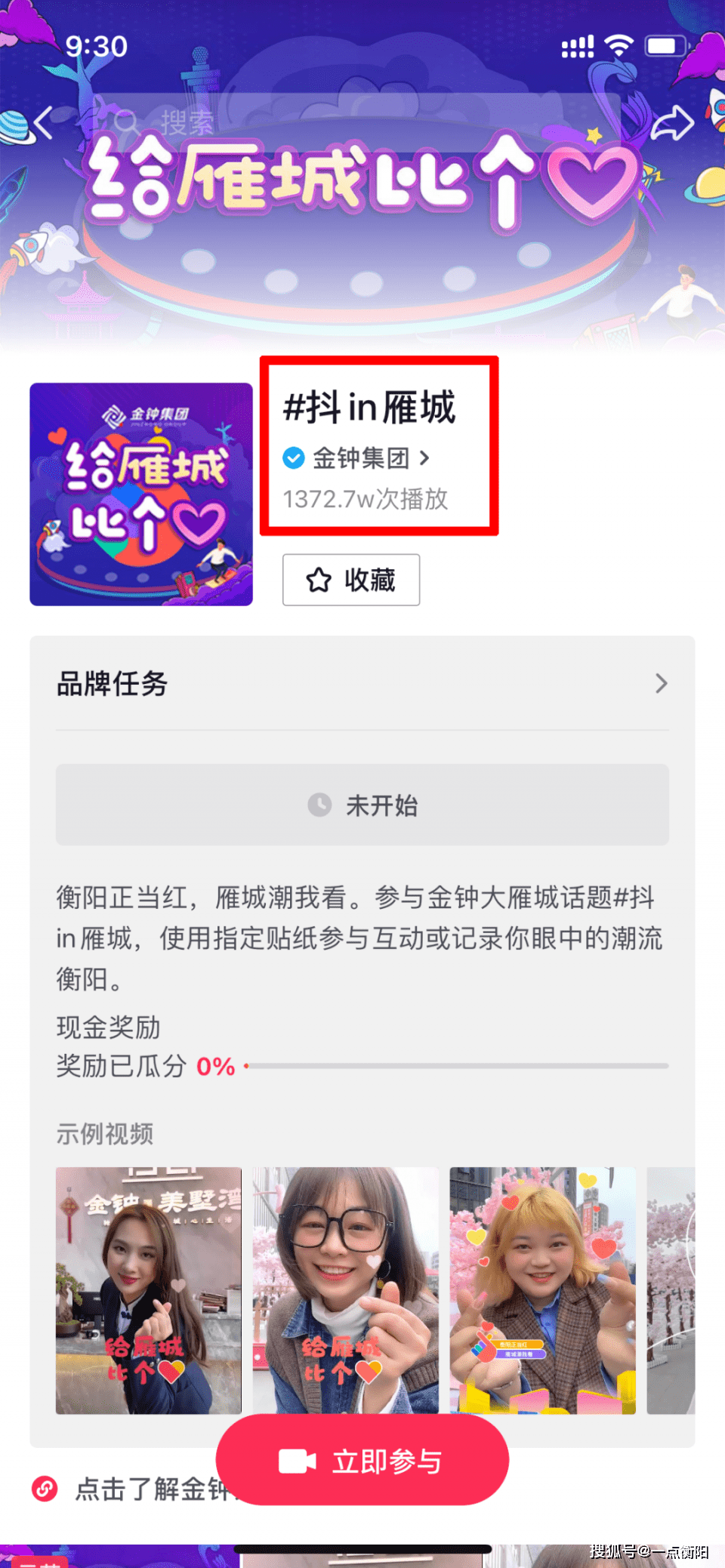Open the 点击了解金钟 link

[128, 1489]
